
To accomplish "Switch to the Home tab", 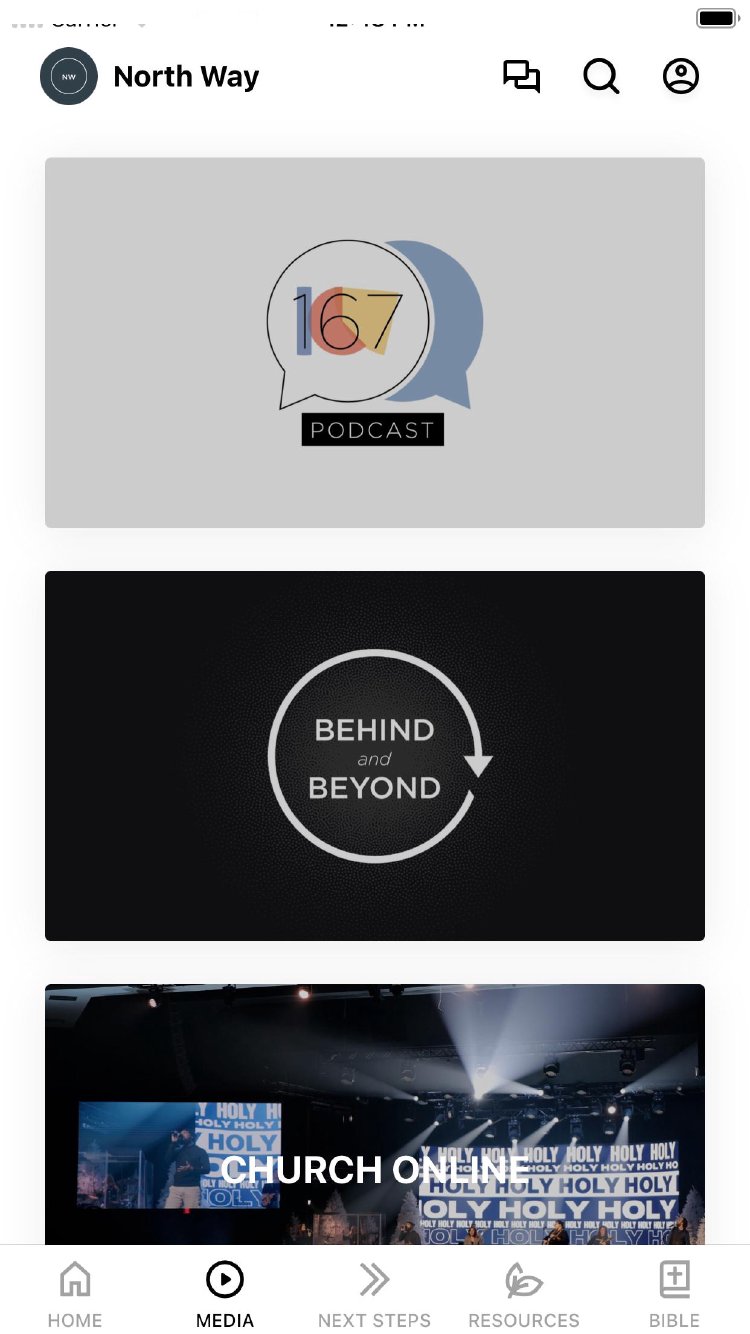I will 75,1292.
